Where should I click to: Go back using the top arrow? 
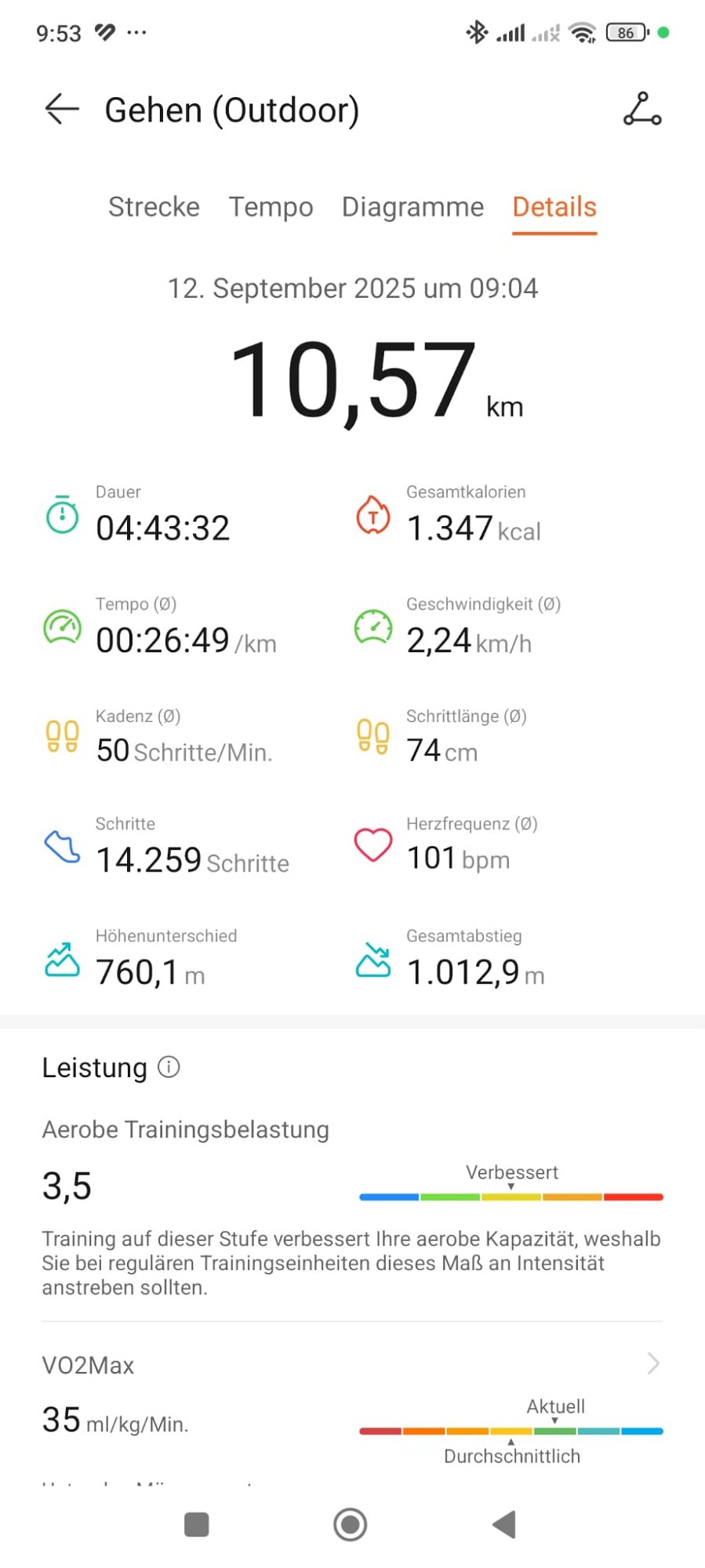(x=62, y=109)
